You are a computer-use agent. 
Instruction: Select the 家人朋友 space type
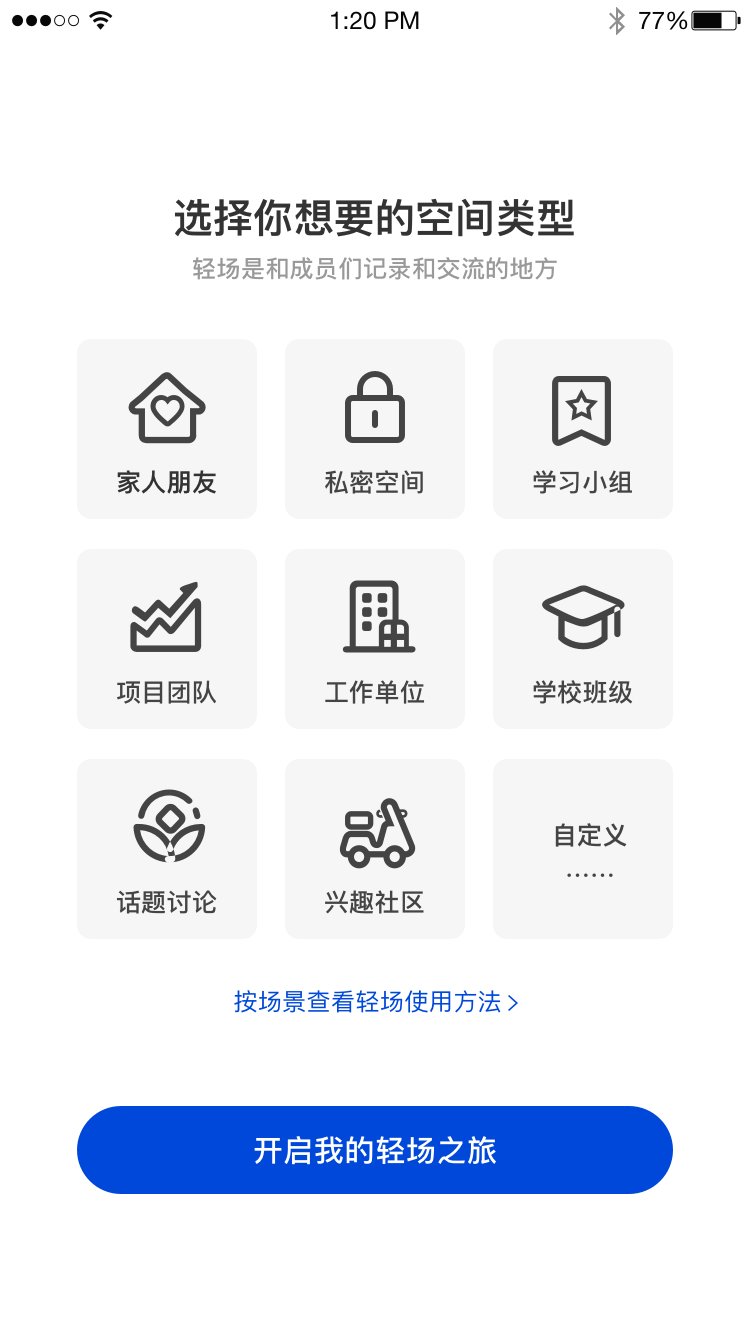point(167,429)
